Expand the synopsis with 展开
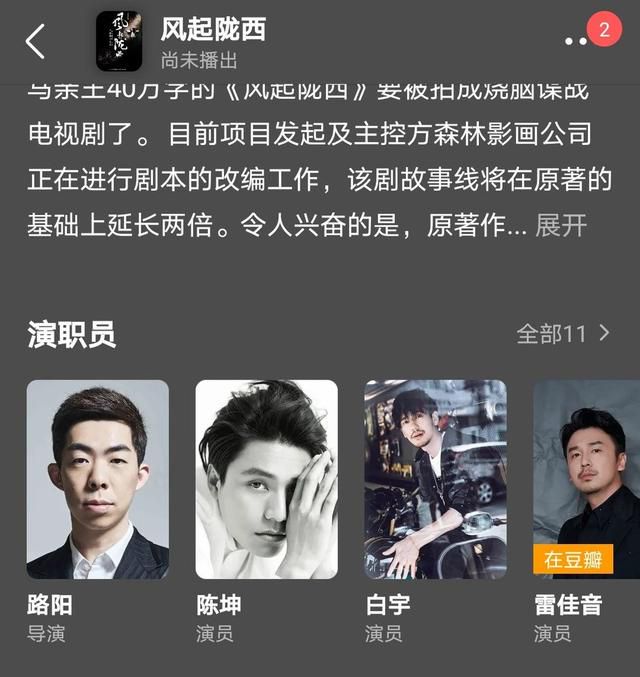640x677 pixels. 561,225
